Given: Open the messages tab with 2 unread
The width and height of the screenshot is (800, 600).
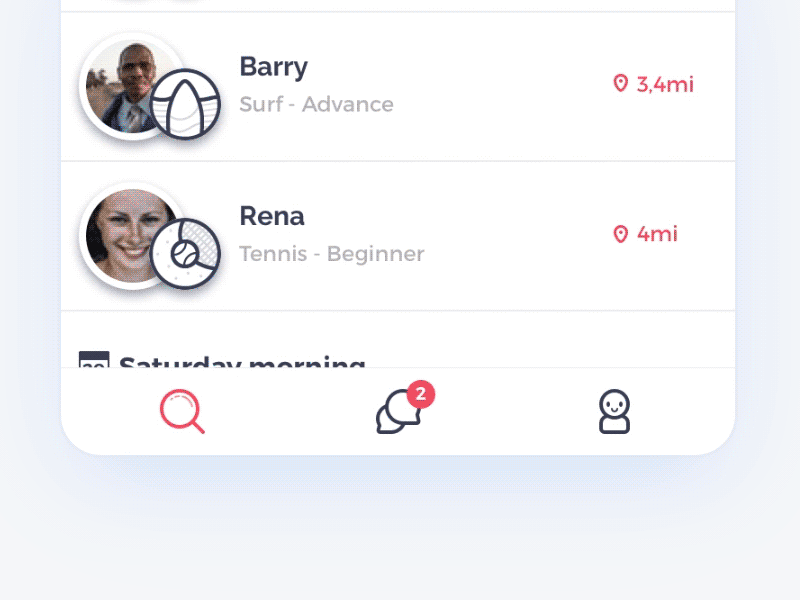Looking at the screenshot, I should coord(398,412).
